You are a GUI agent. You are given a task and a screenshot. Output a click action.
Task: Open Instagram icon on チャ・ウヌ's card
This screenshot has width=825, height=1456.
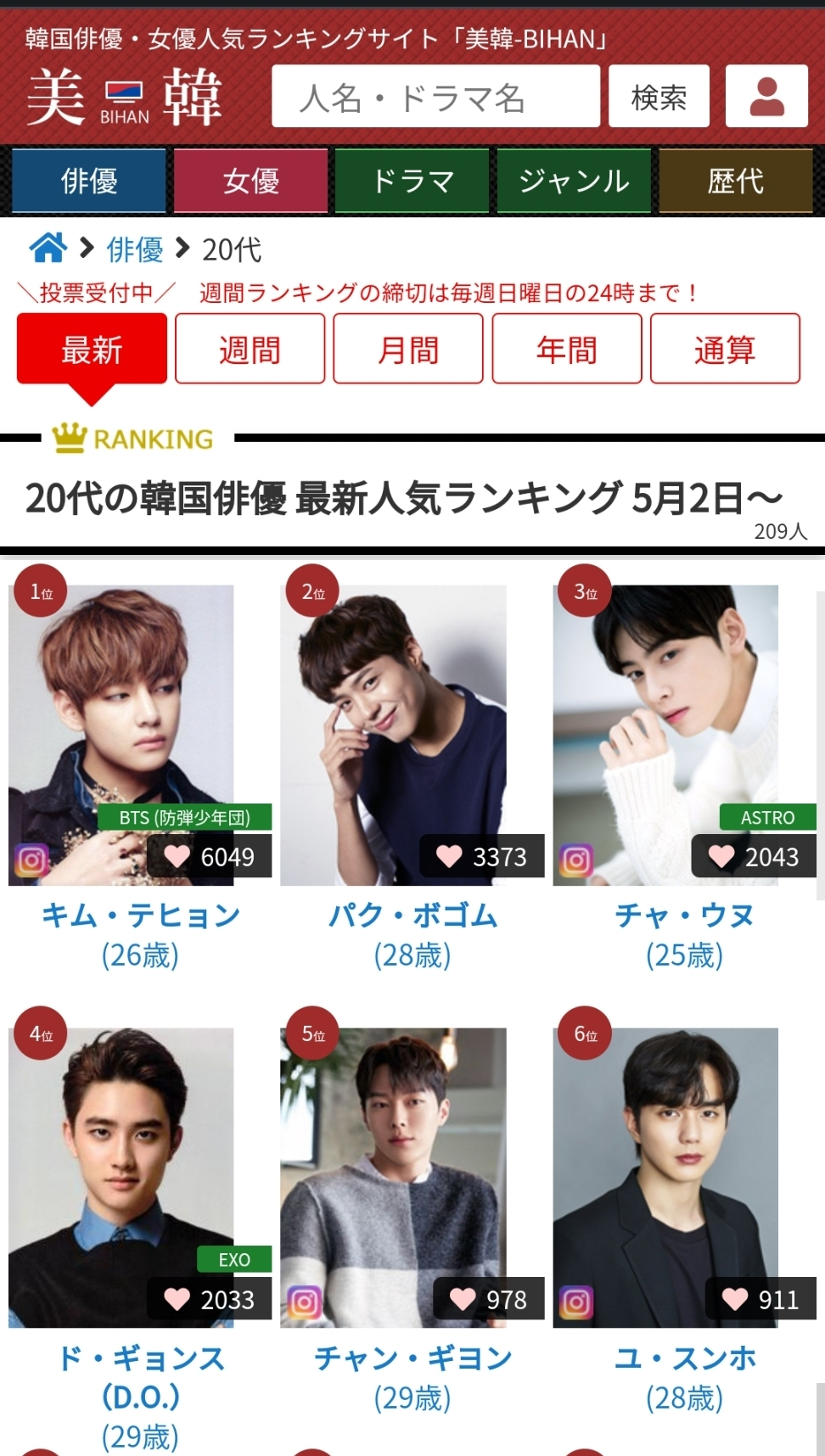tap(575, 860)
